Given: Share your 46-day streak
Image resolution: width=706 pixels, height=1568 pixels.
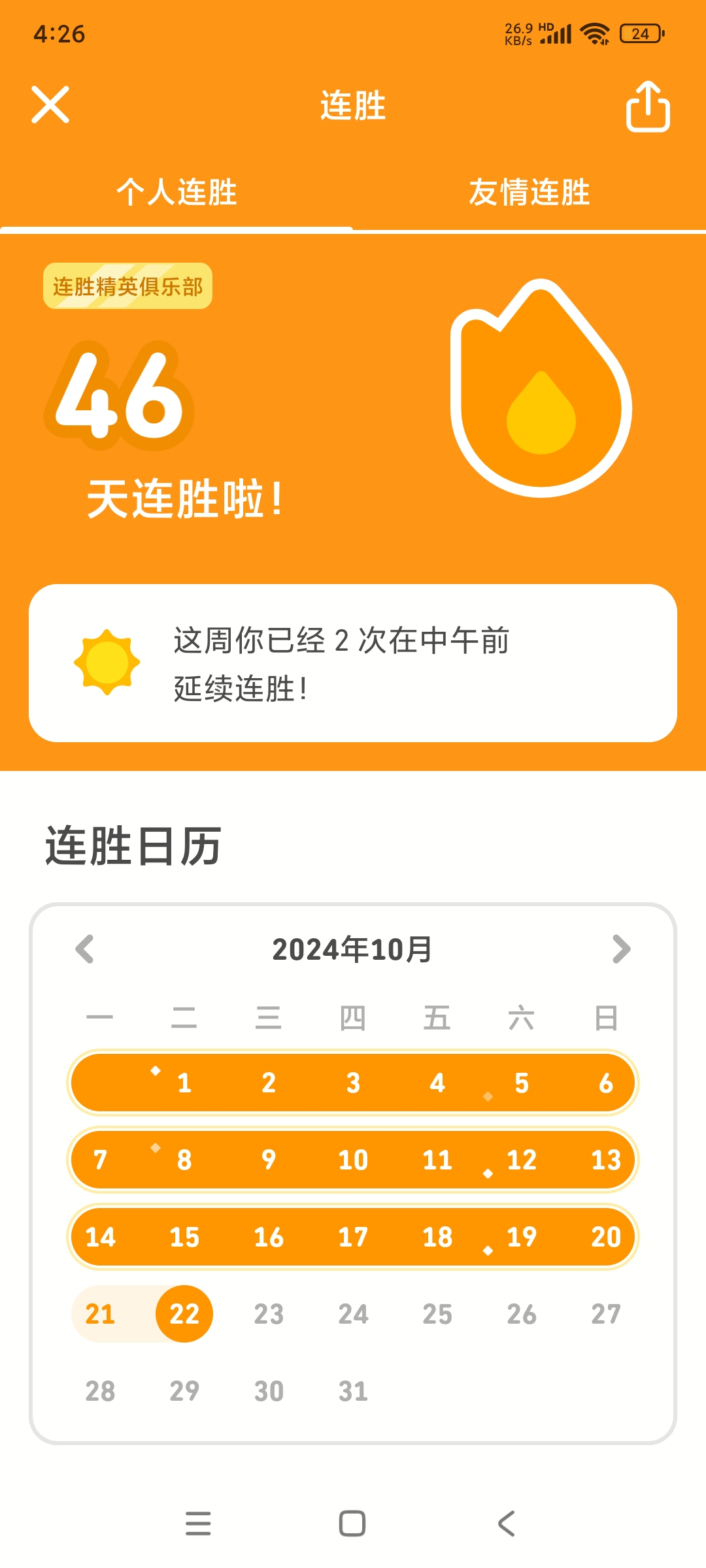Looking at the screenshot, I should [x=647, y=106].
